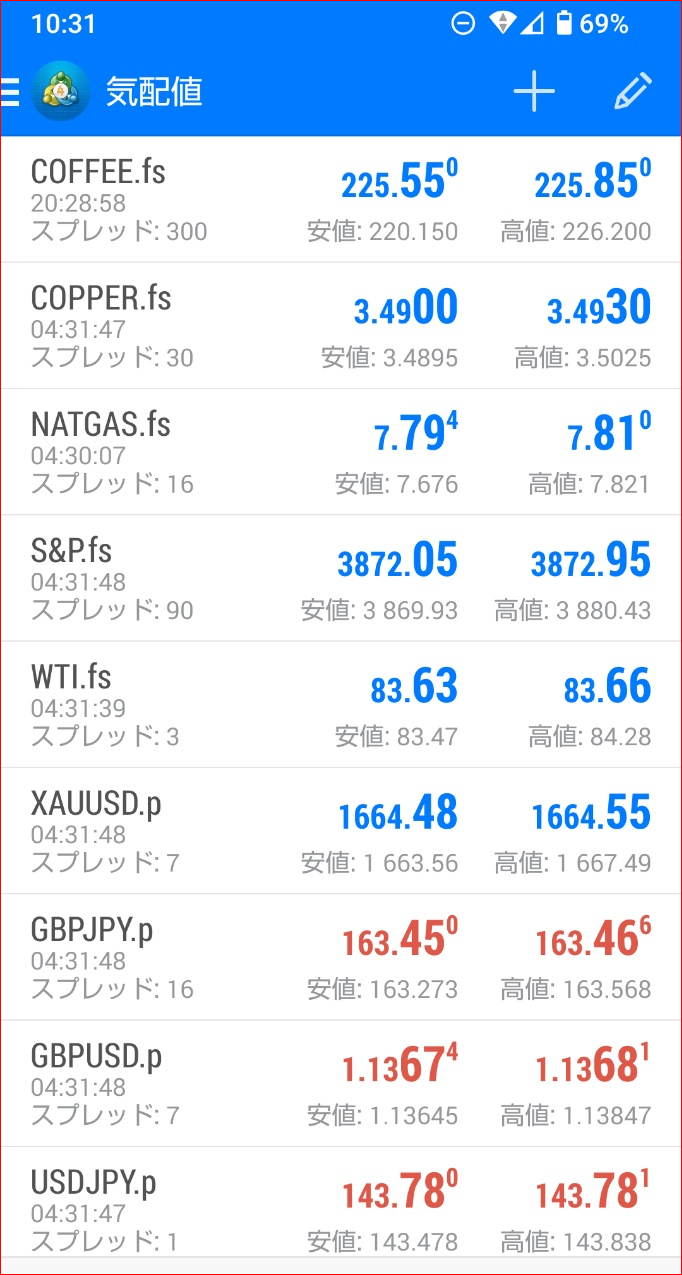Open GBPJPY.p quote row
Viewport: 682px width, 1275px height.
[x=340, y=957]
